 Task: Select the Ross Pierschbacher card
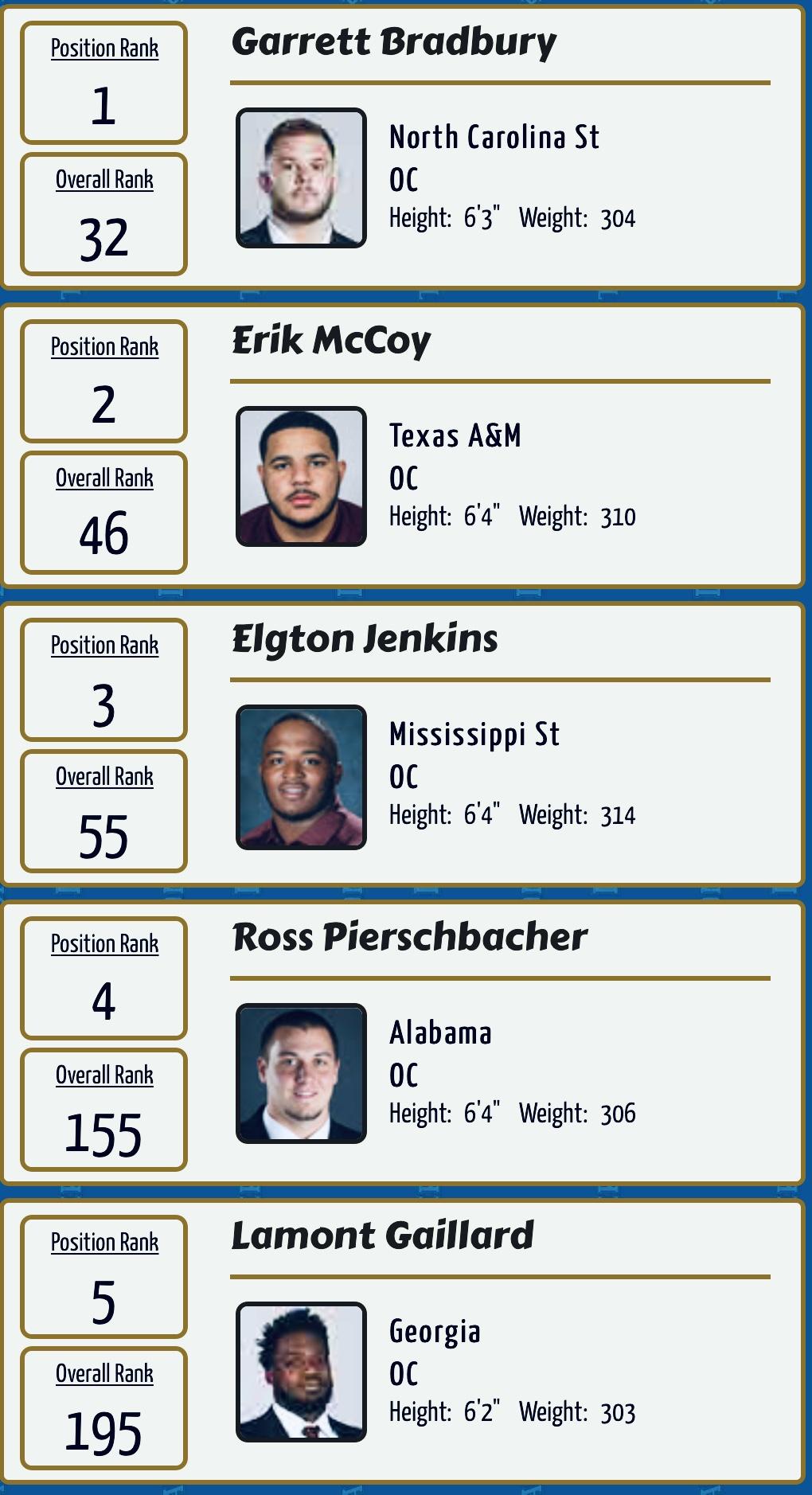(403, 1043)
